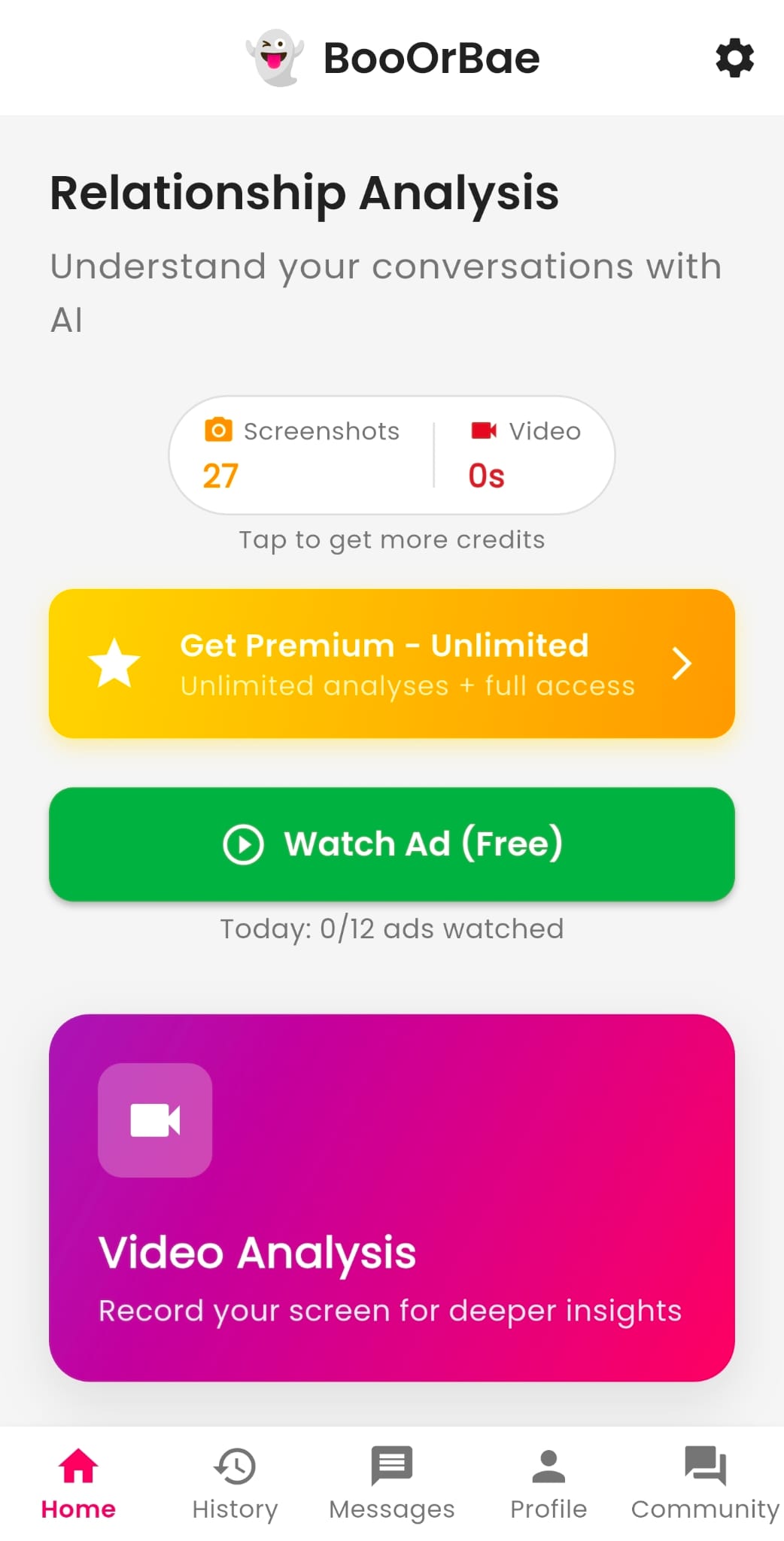Tap the play icon inside Watch Ad button
784x1541 pixels.
click(242, 843)
